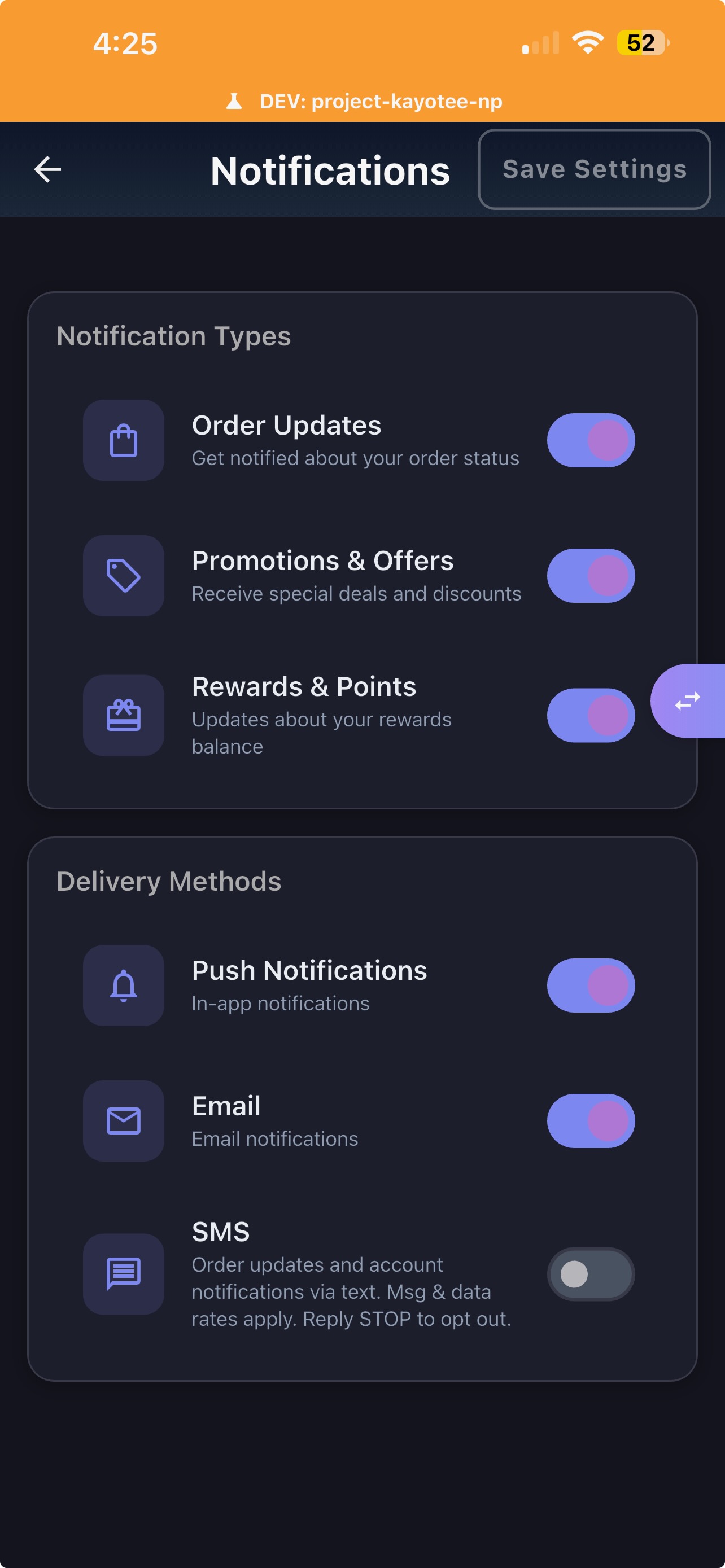Select the price tag icon beside Promotions & Offers
The width and height of the screenshot is (725, 1568).
pyautogui.click(x=124, y=576)
